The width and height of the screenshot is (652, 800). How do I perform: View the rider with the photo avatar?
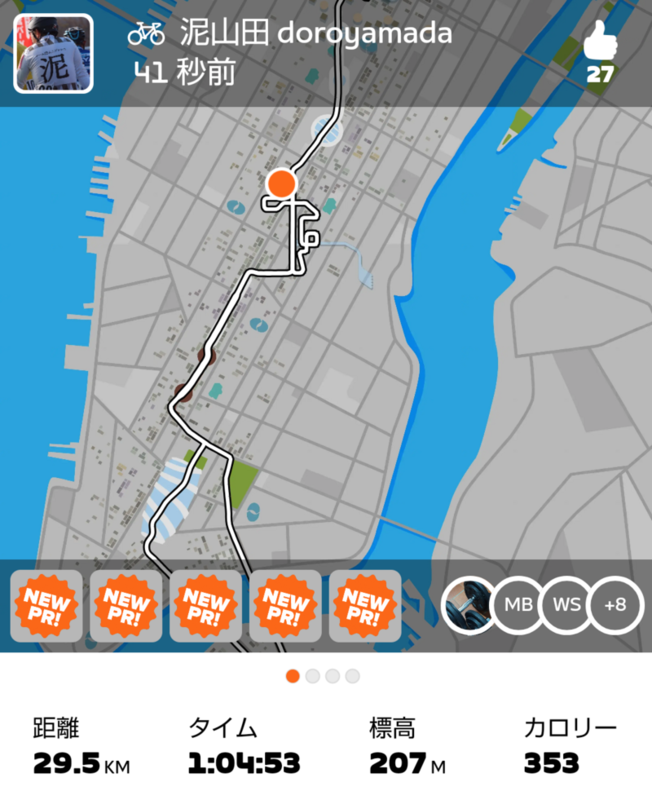pos(469,606)
